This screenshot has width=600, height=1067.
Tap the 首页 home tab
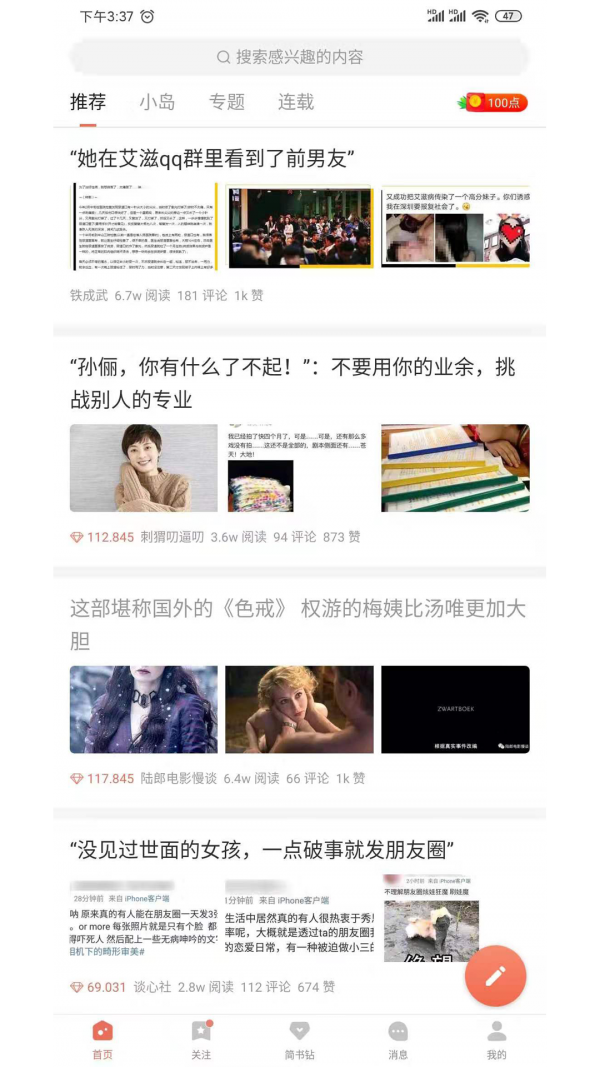click(103, 1040)
